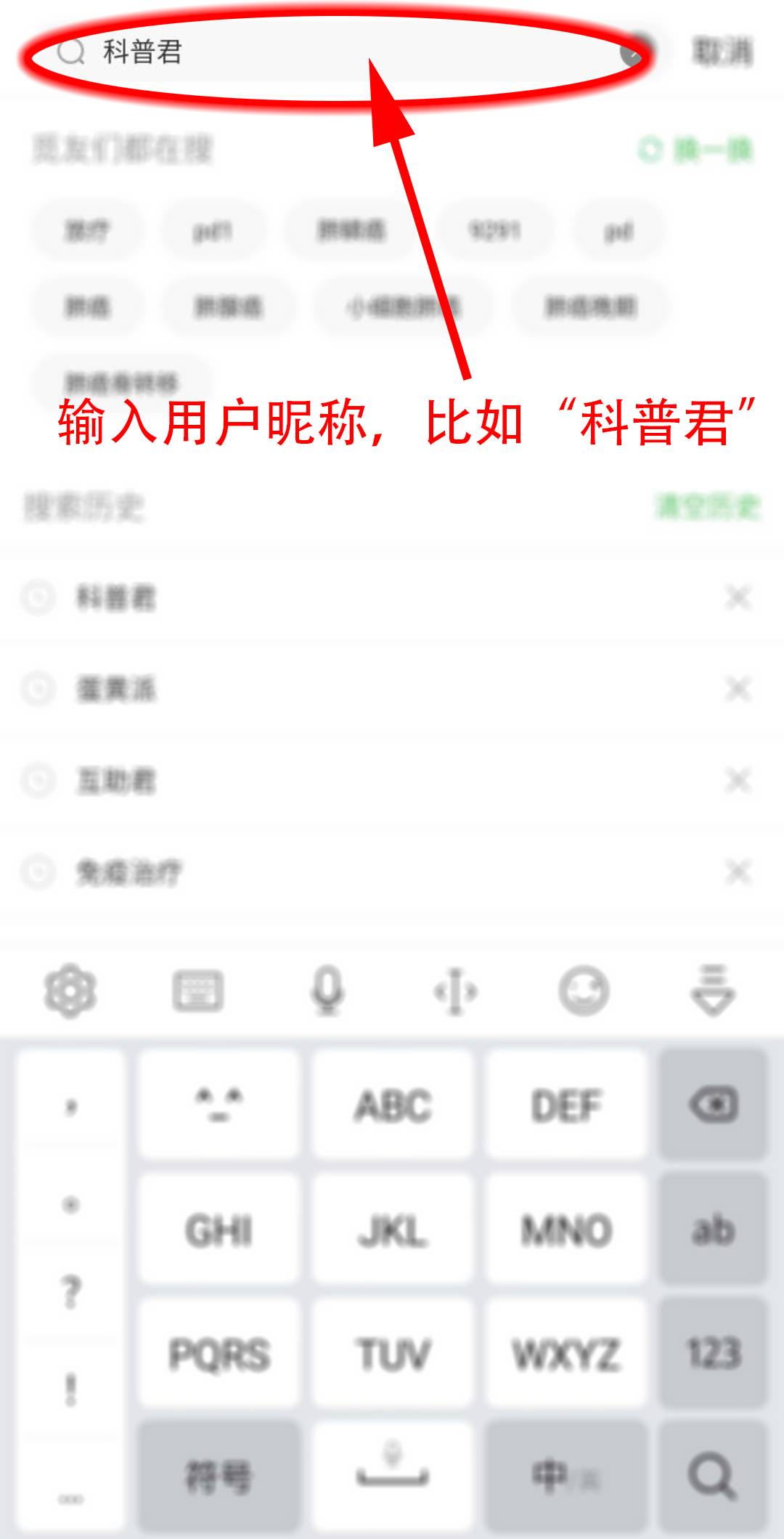Tap the keyboard search magnifier key
The width and height of the screenshot is (784, 1539).
pos(713,1477)
